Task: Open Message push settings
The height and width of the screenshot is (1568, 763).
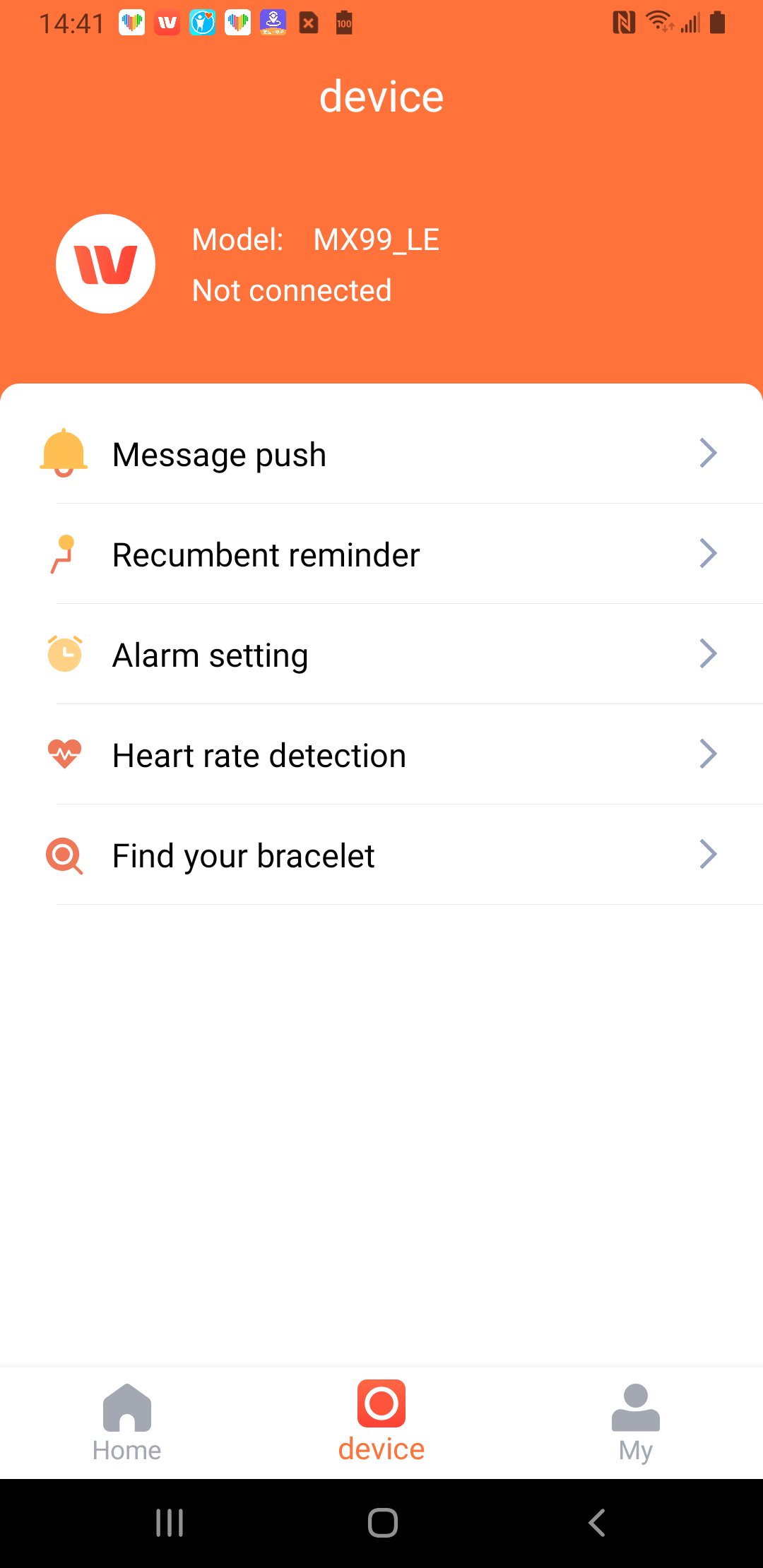Action: [381, 453]
